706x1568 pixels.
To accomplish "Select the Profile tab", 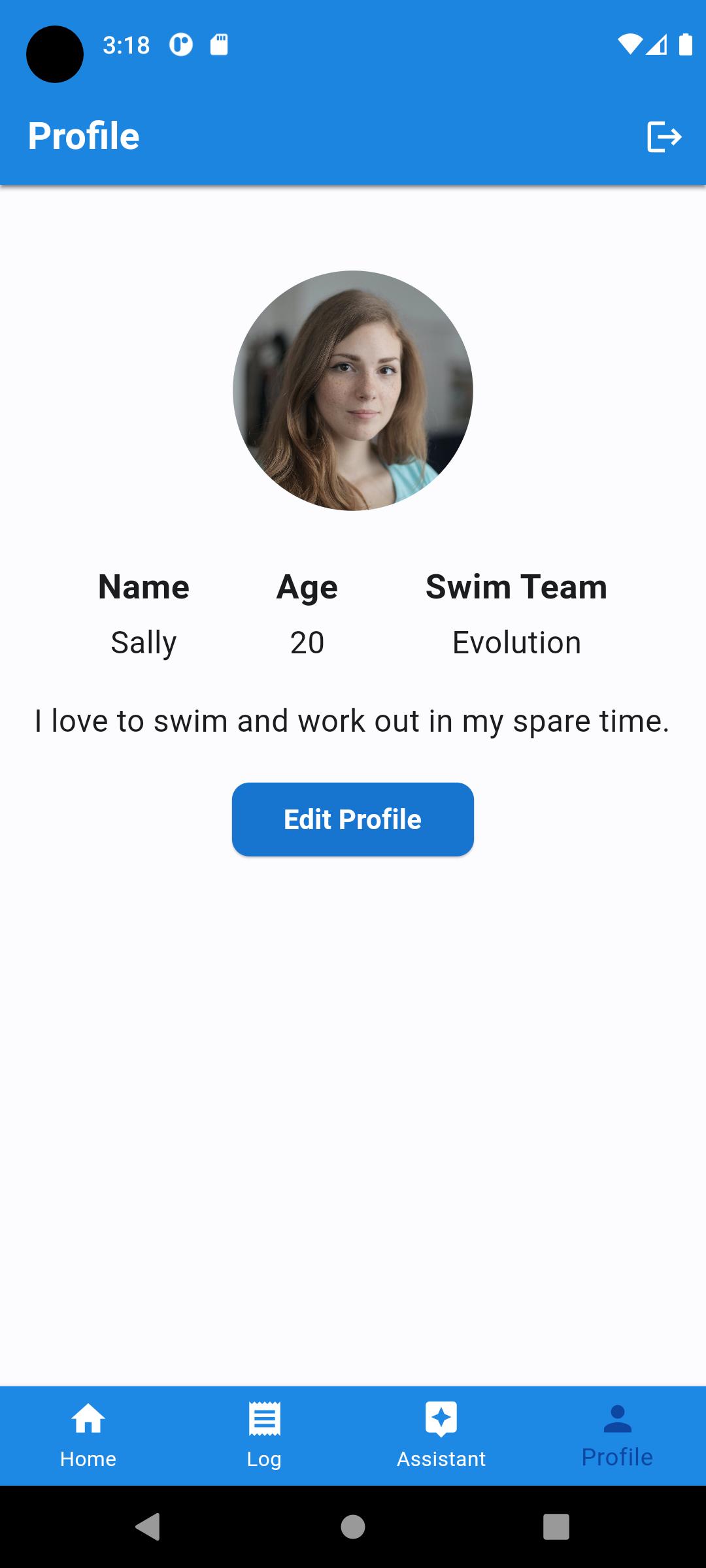I will (617, 1435).
